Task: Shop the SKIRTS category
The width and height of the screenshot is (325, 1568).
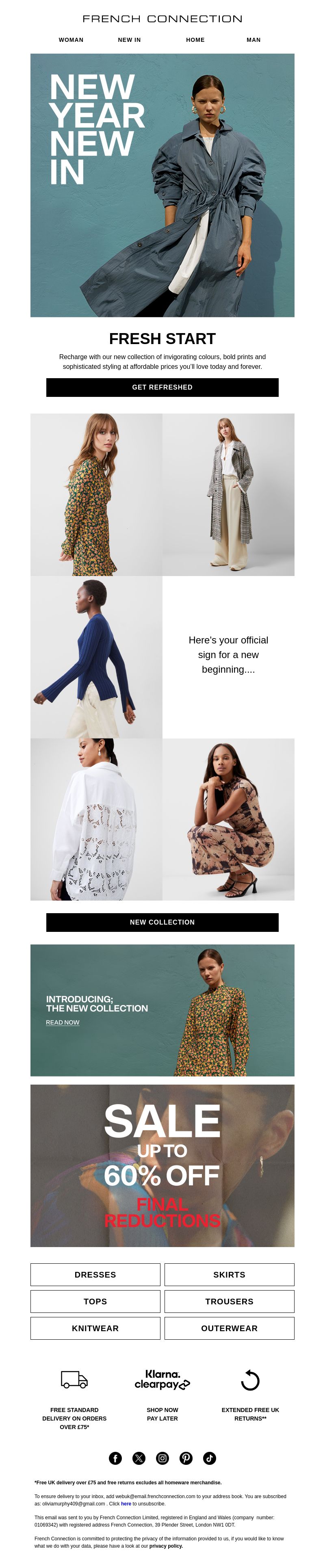Action: click(x=230, y=1274)
